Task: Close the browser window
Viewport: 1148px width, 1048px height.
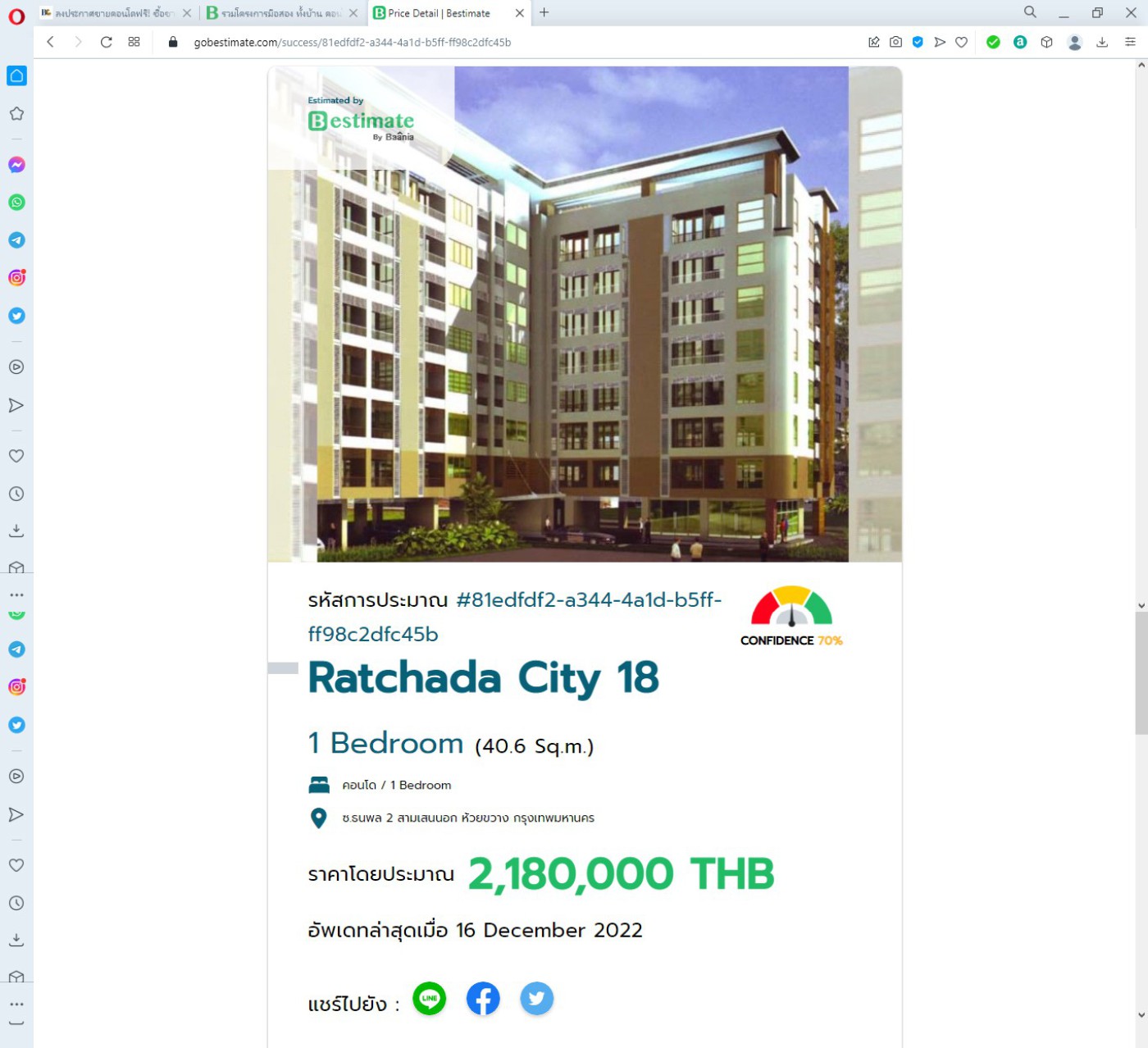Action: point(1130,12)
